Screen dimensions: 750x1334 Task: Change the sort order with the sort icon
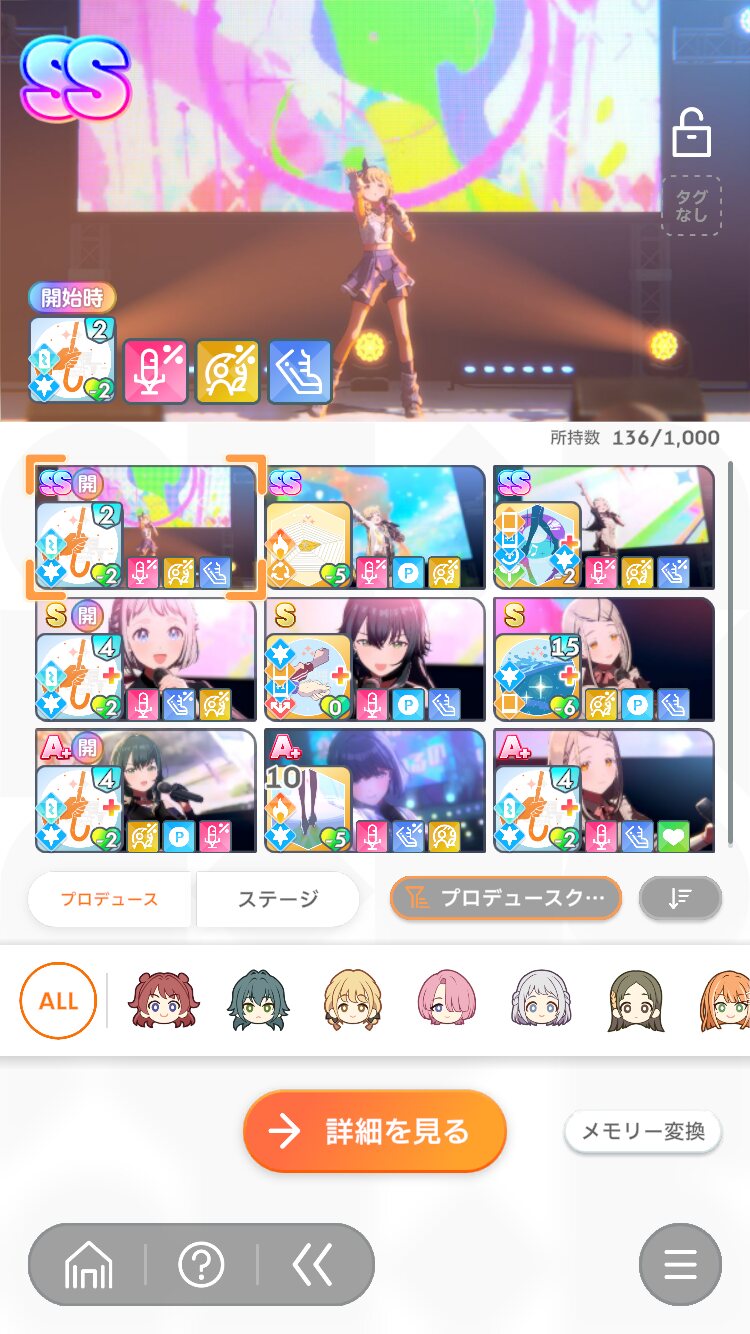click(680, 898)
